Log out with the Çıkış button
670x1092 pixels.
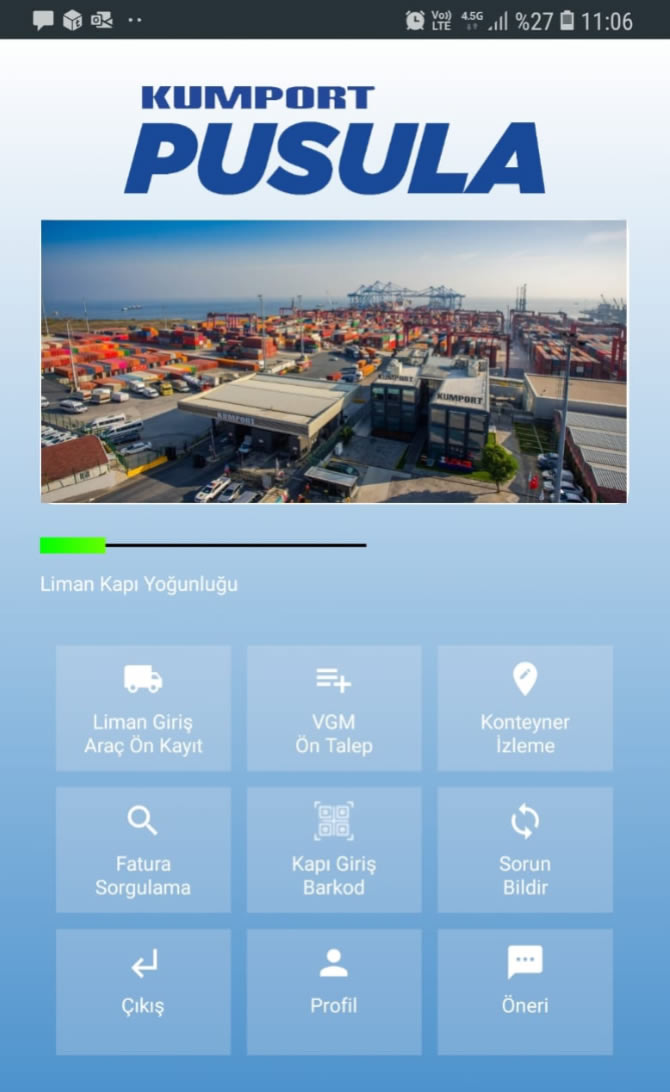143,991
